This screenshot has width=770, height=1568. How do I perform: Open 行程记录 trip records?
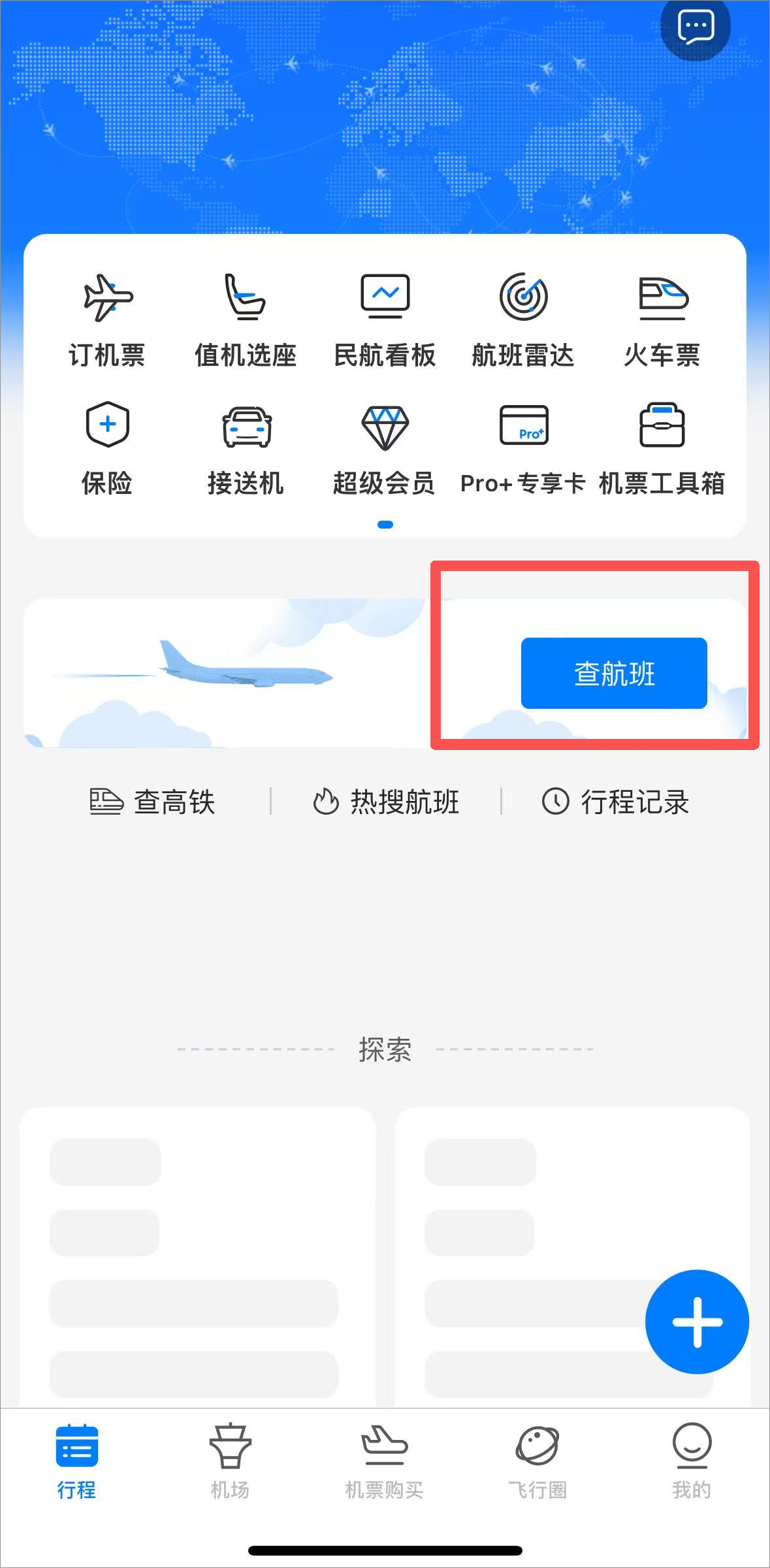pyautogui.click(x=616, y=802)
